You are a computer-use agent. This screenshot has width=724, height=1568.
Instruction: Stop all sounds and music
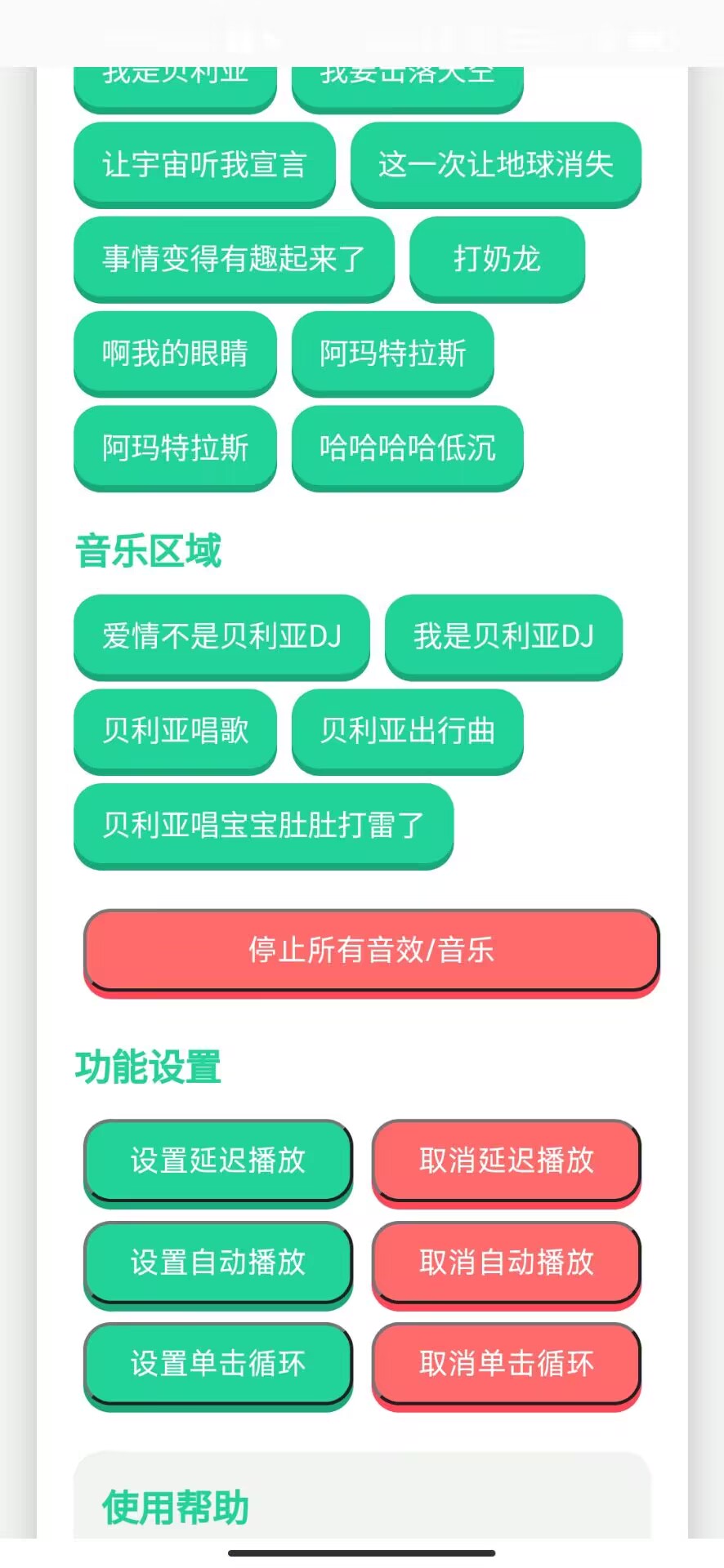click(x=370, y=950)
